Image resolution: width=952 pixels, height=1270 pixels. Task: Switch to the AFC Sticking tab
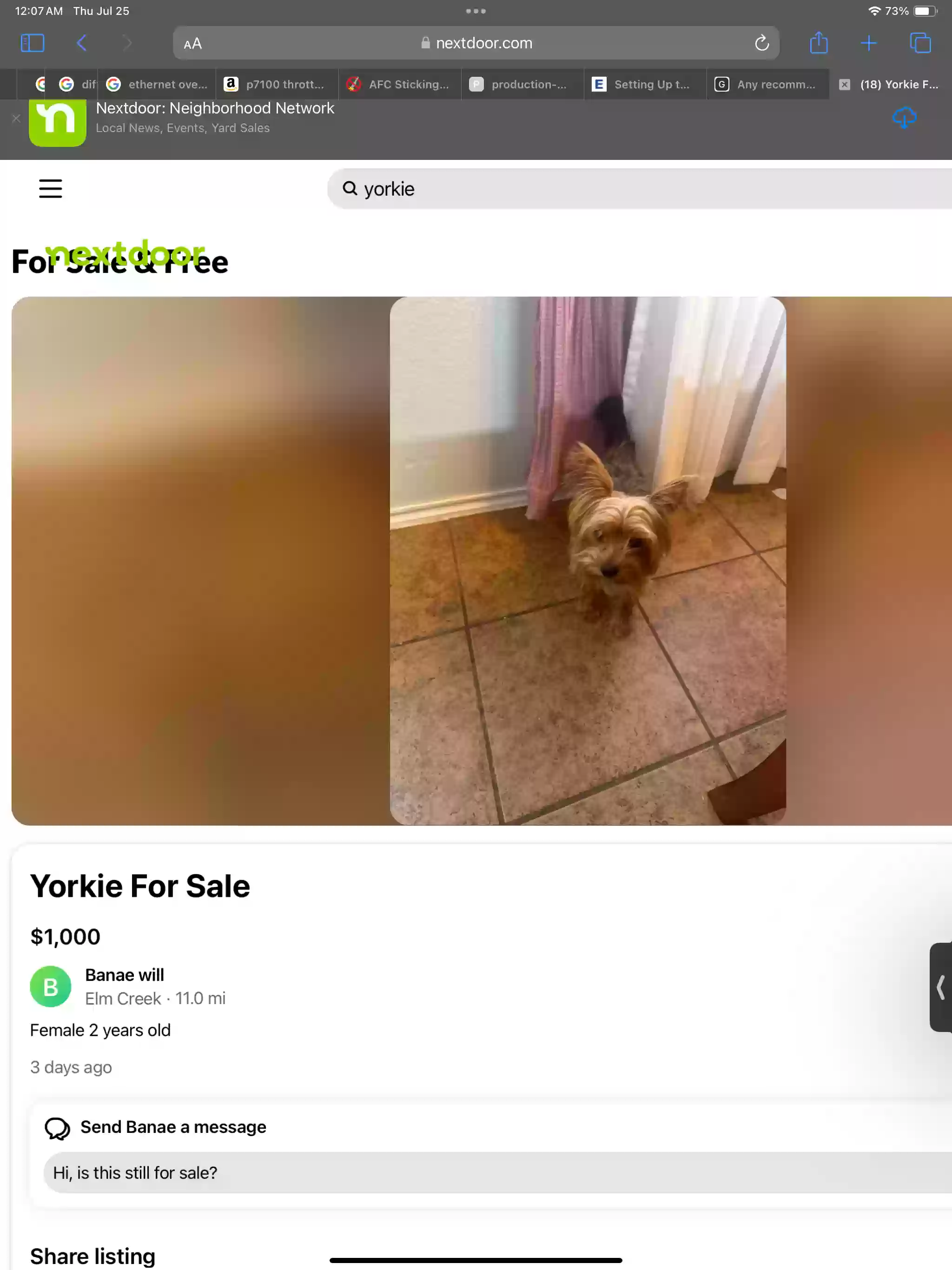point(400,85)
